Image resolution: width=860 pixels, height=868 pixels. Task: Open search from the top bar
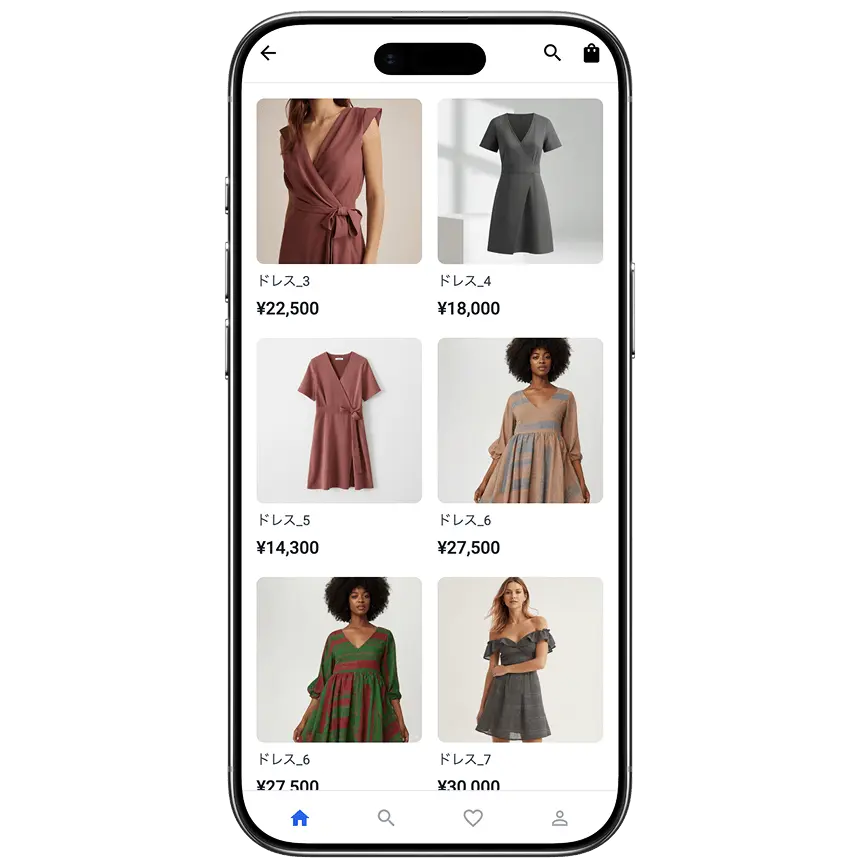pos(552,53)
